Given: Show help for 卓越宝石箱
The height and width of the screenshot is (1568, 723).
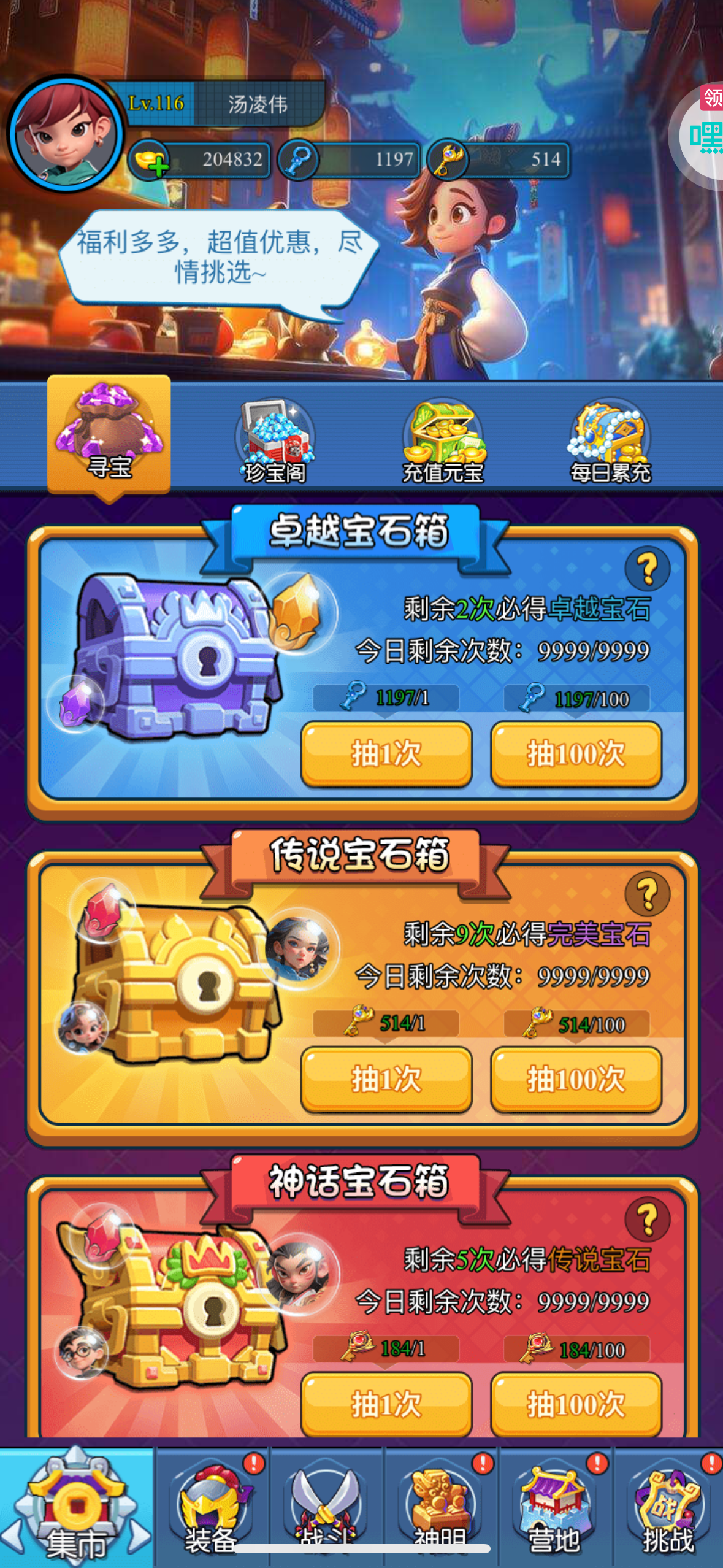Looking at the screenshot, I should click(x=647, y=569).
